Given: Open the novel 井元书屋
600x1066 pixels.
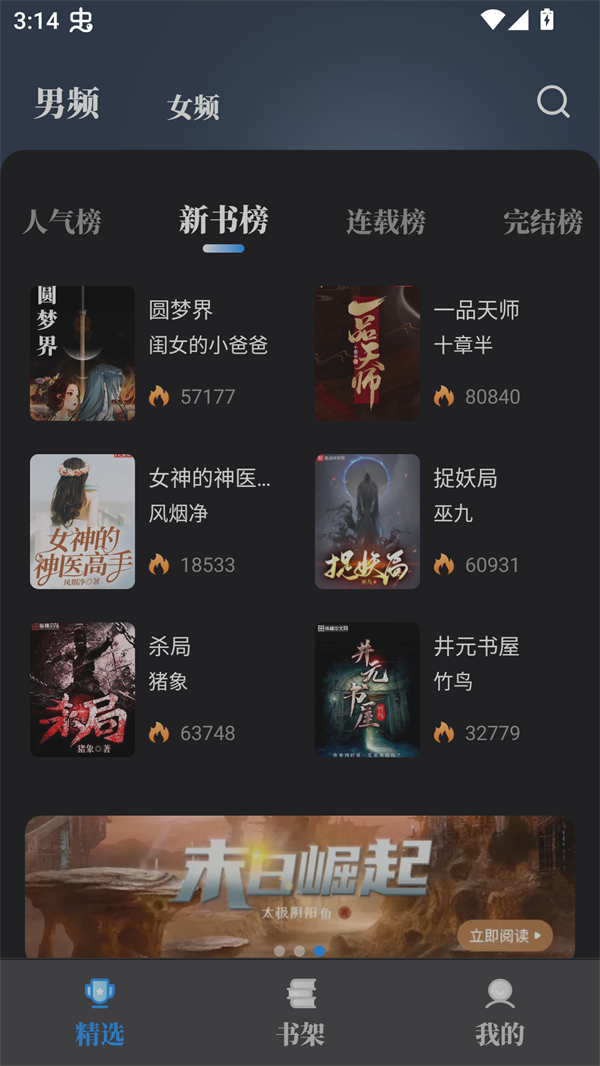Looking at the screenshot, I should pos(367,689).
